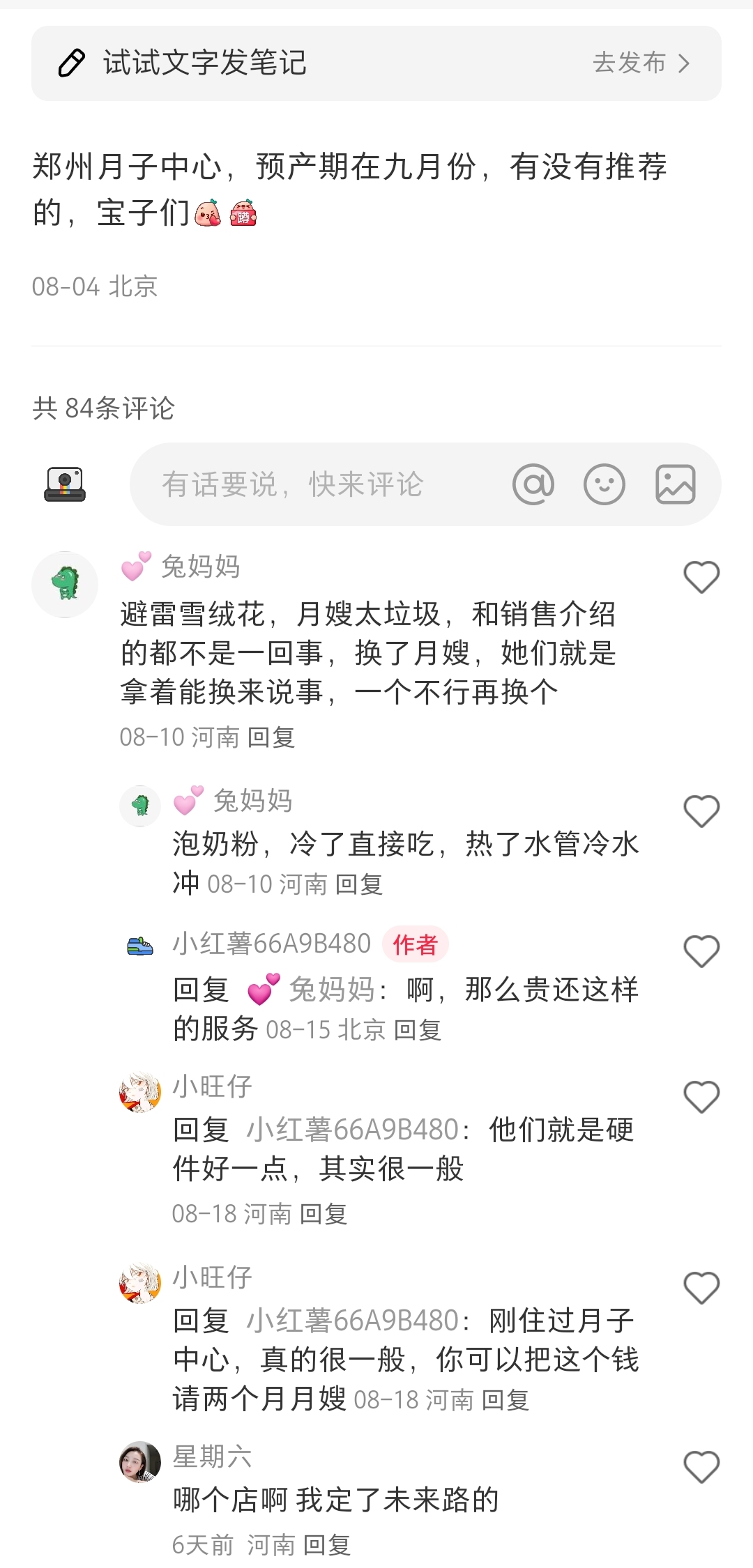753x1568 pixels.
Task: Open the emoji picker icon
Action: [604, 484]
